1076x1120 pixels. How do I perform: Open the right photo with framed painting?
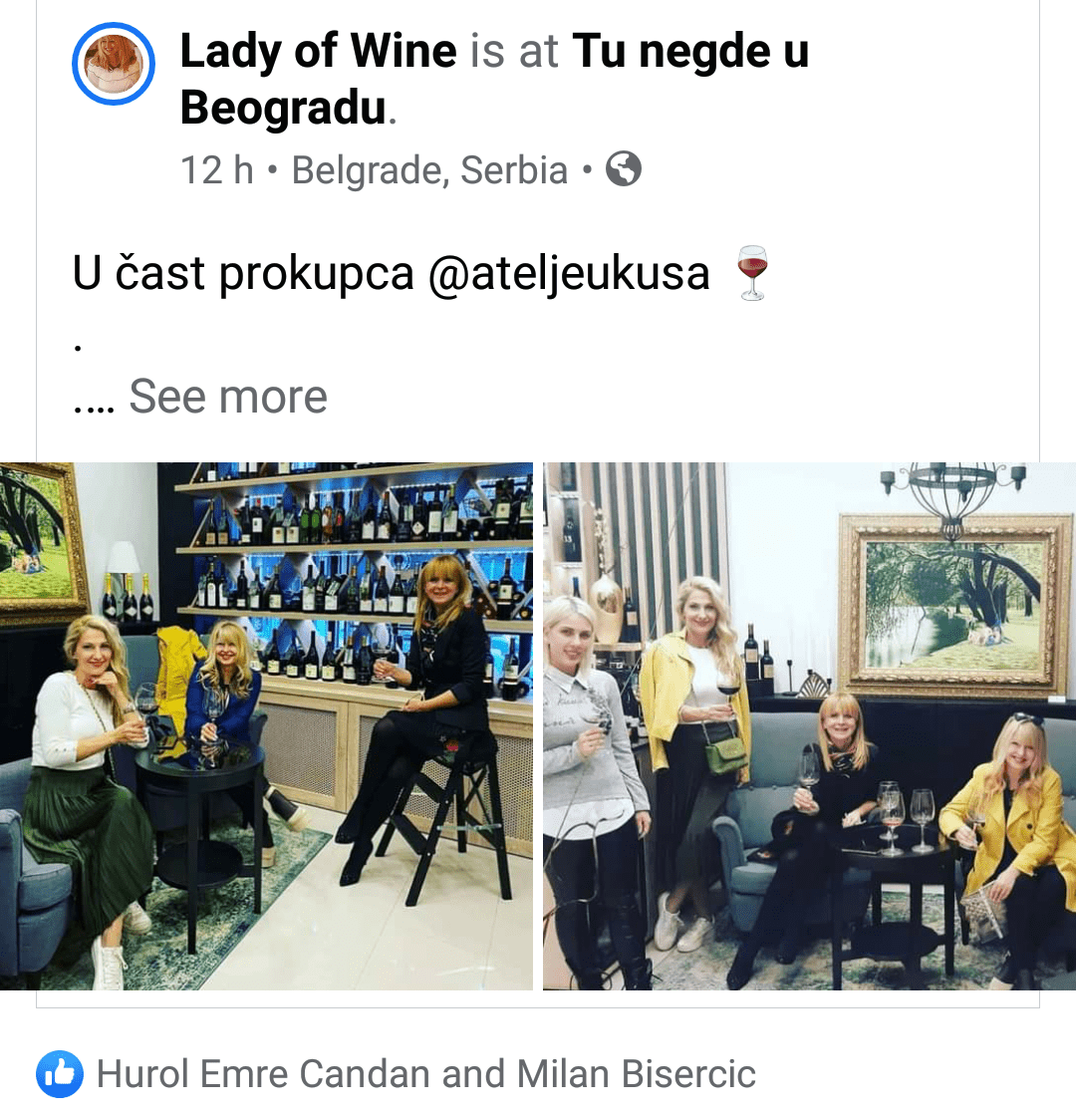809,725
